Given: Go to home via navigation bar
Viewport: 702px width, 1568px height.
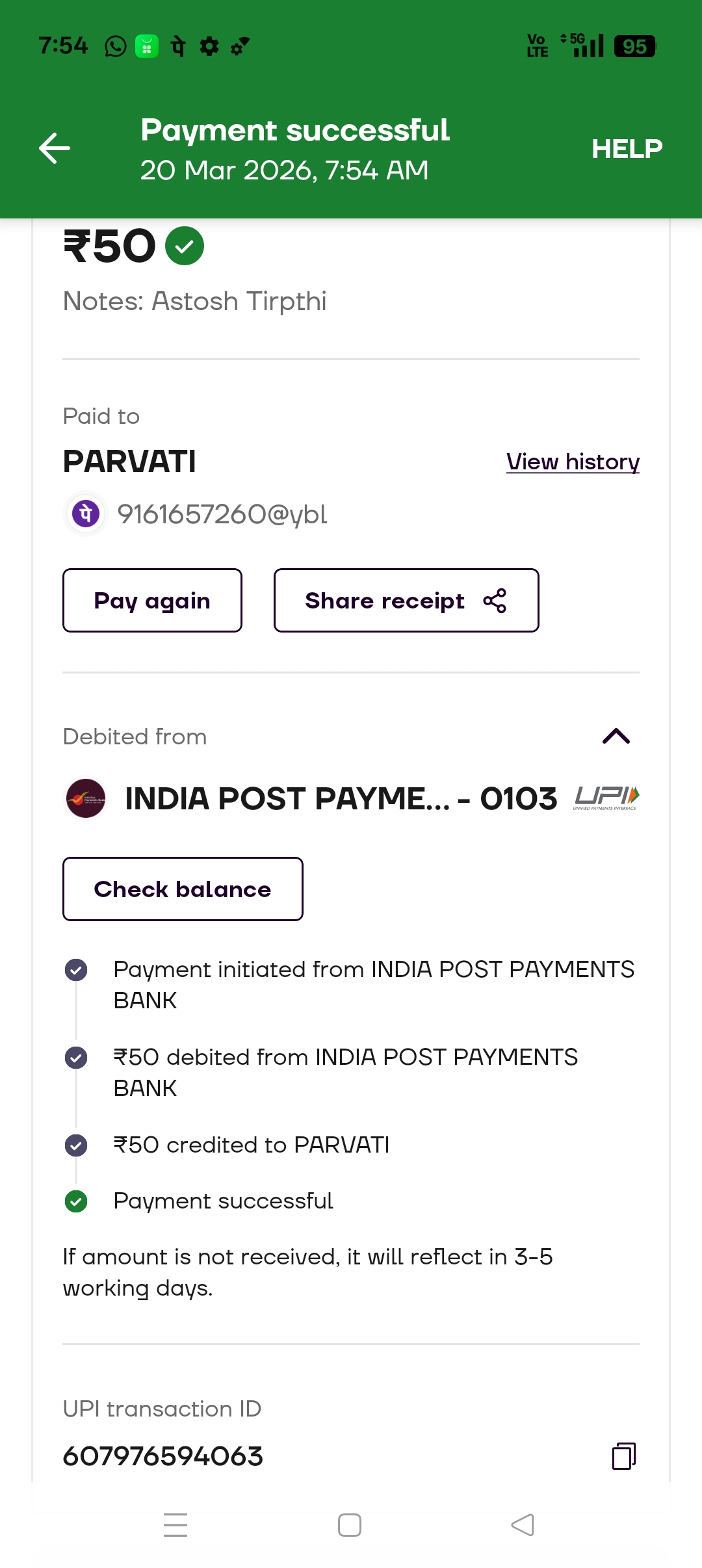Looking at the screenshot, I should point(350,1525).
